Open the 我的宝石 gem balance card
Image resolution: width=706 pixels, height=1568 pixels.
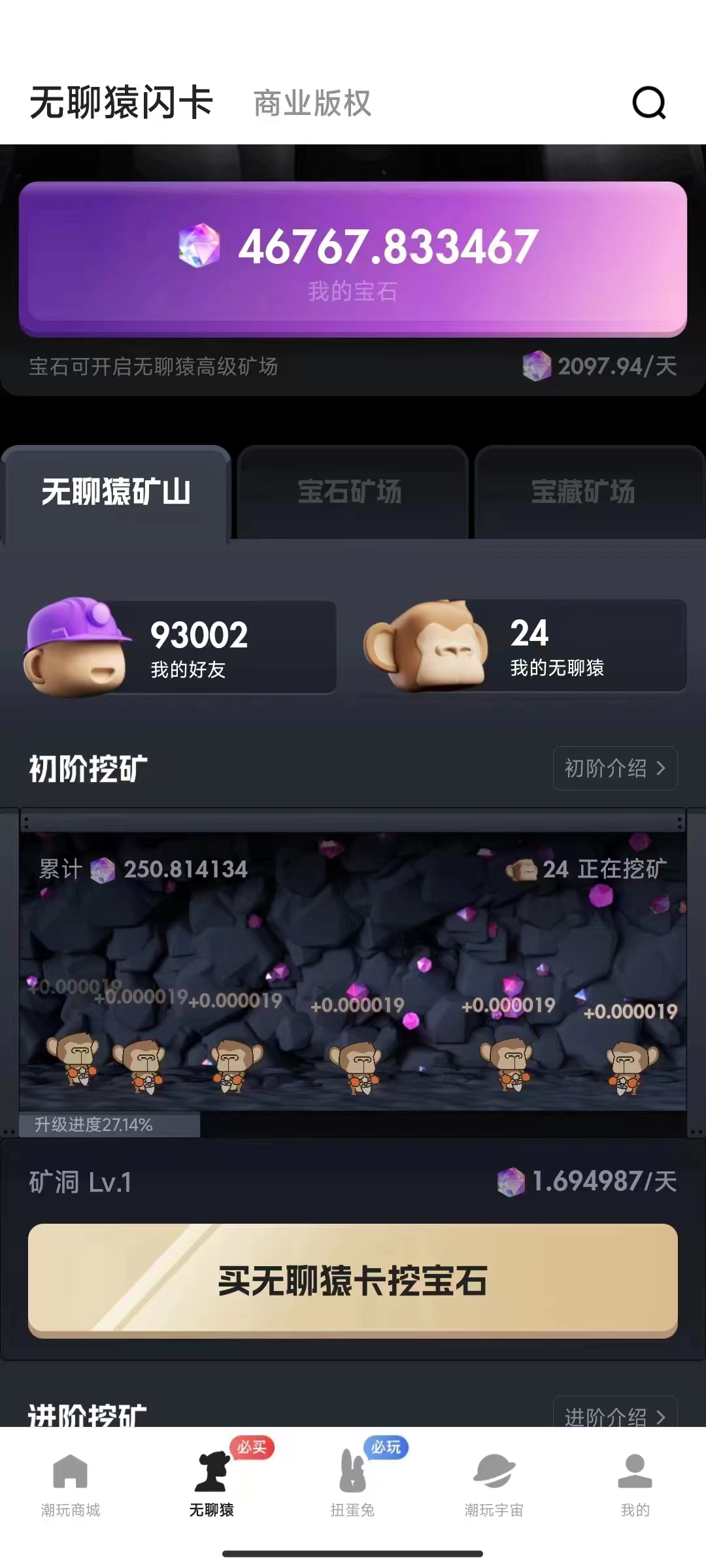tap(353, 259)
